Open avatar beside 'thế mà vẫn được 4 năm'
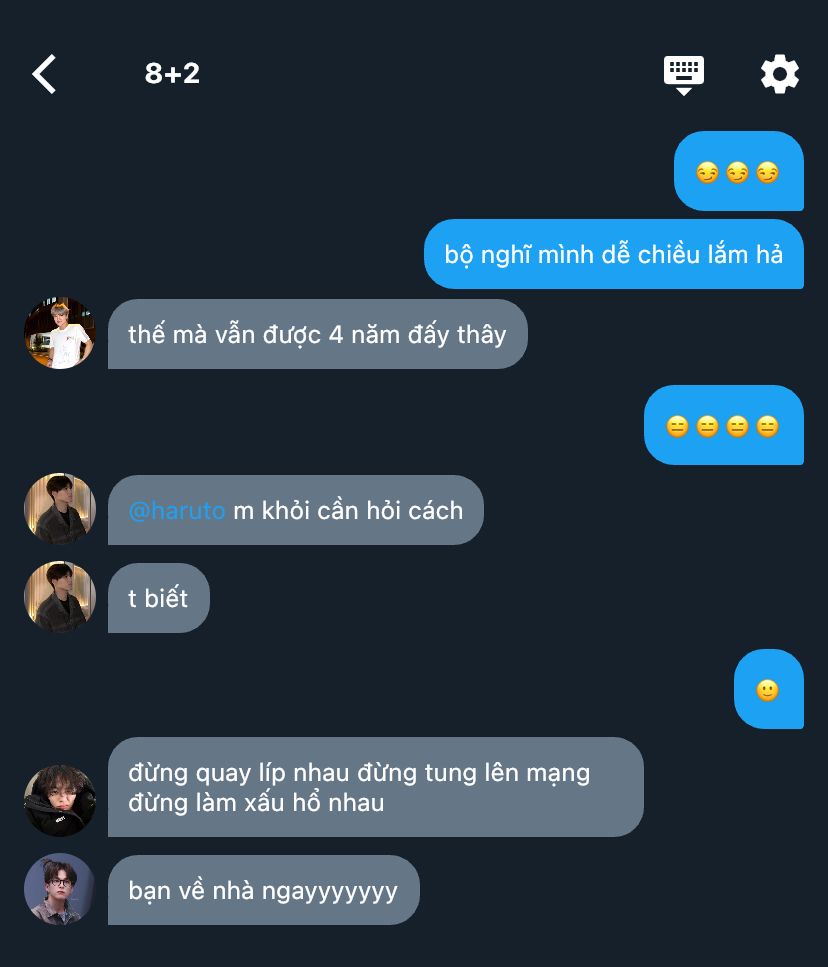Image resolution: width=828 pixels, height=967 pixels. 60,333
